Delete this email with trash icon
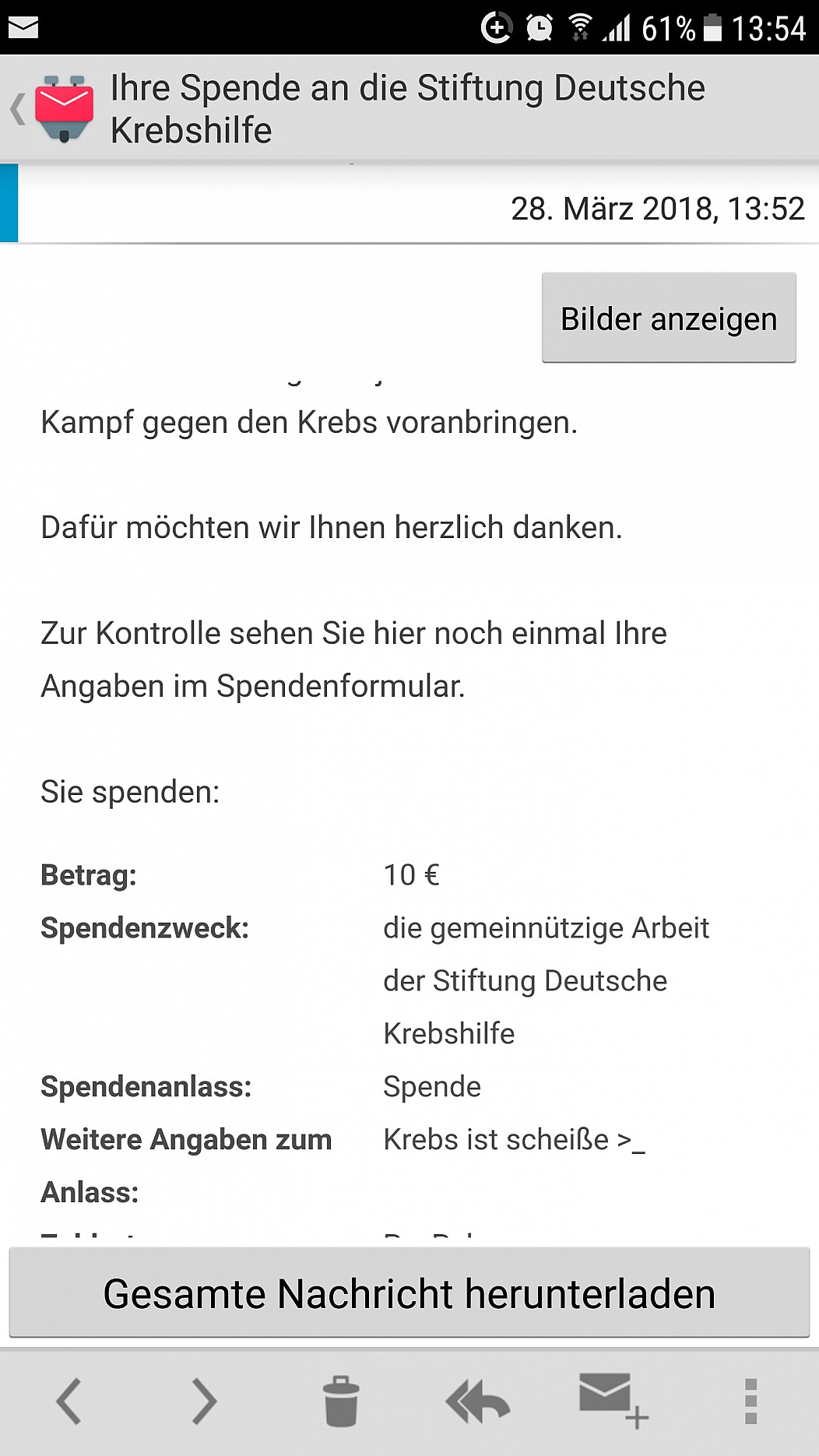 pyautogui.click(x=341, y=1401)
